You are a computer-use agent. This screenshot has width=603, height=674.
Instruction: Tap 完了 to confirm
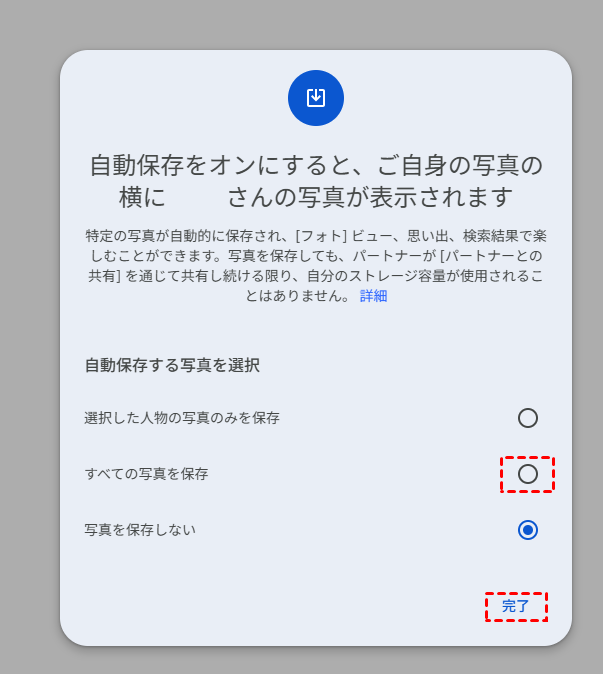pyautogui.click(x=516, y=606)
